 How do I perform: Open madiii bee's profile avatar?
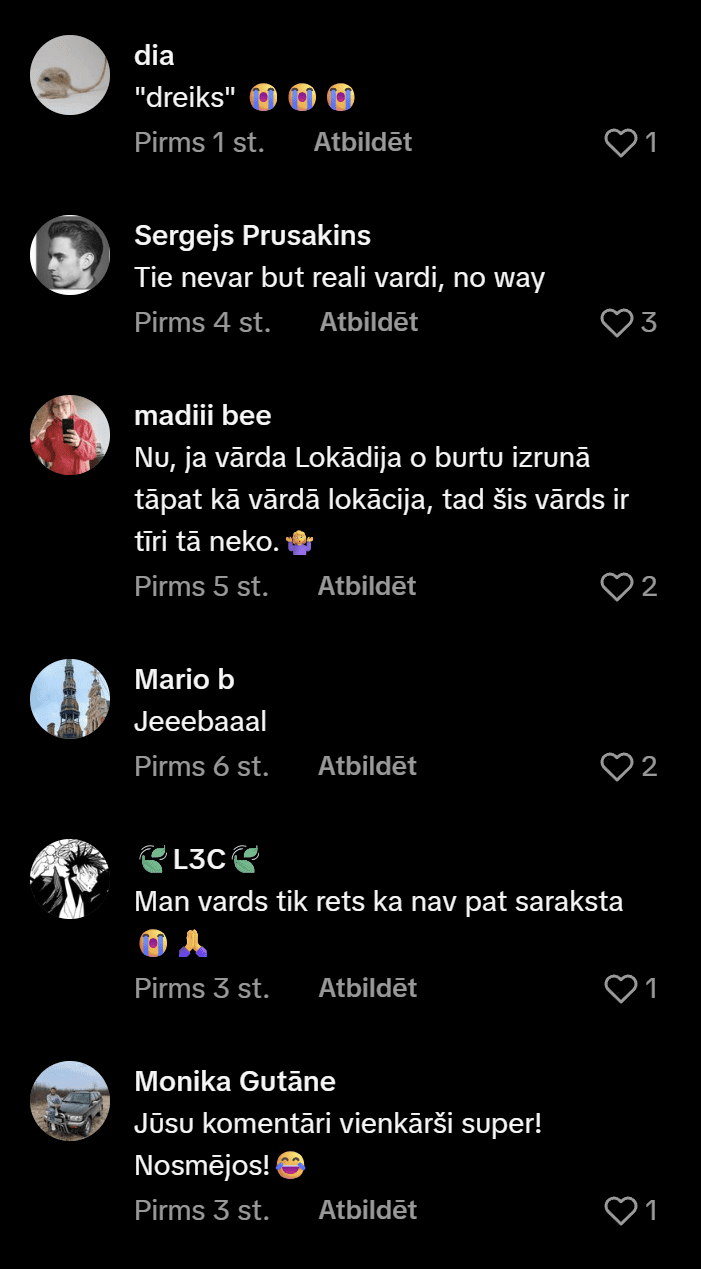(x=70, y=435)
